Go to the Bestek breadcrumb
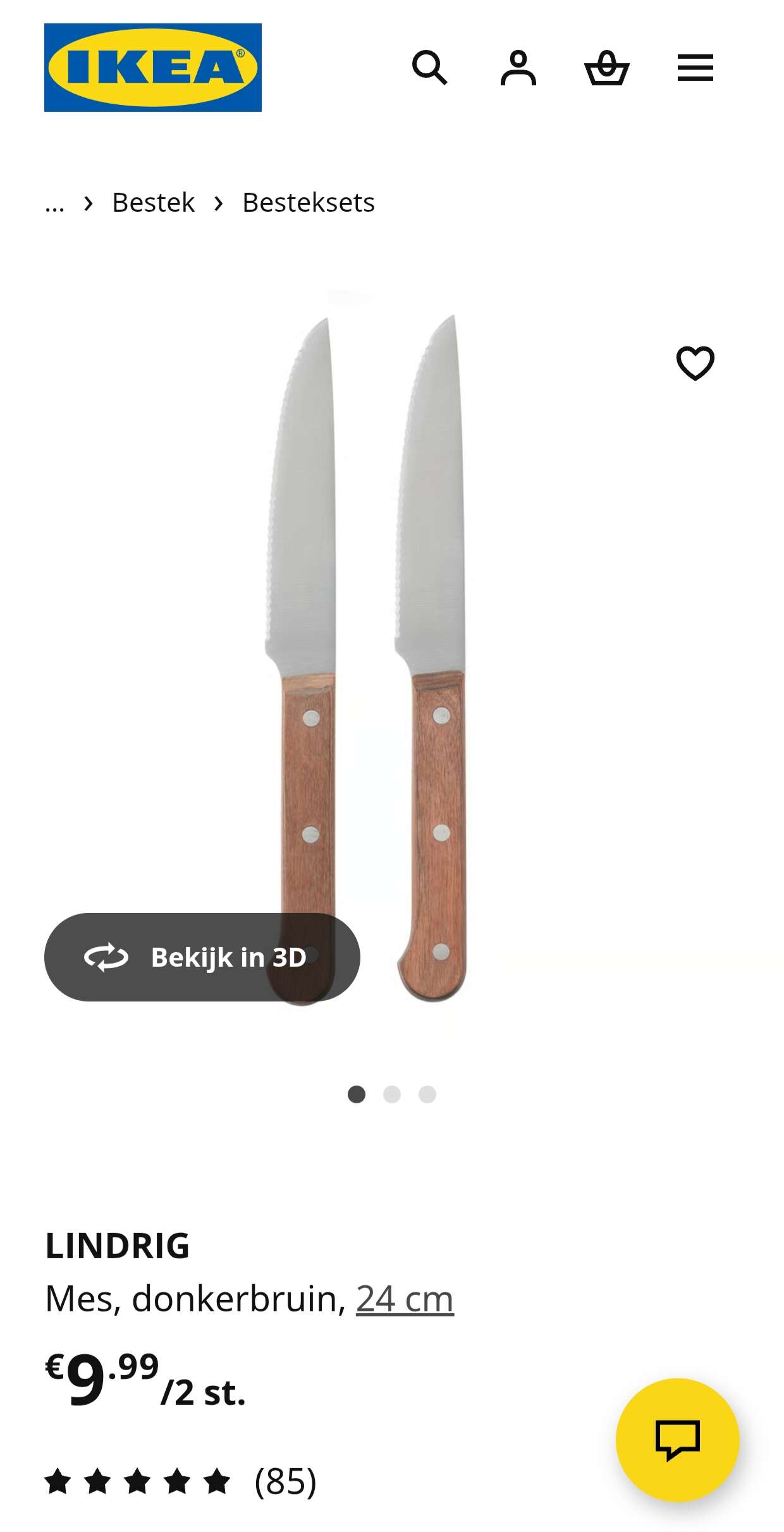The width and height of the screenshot is (784, 1532). tap(153, 203)
